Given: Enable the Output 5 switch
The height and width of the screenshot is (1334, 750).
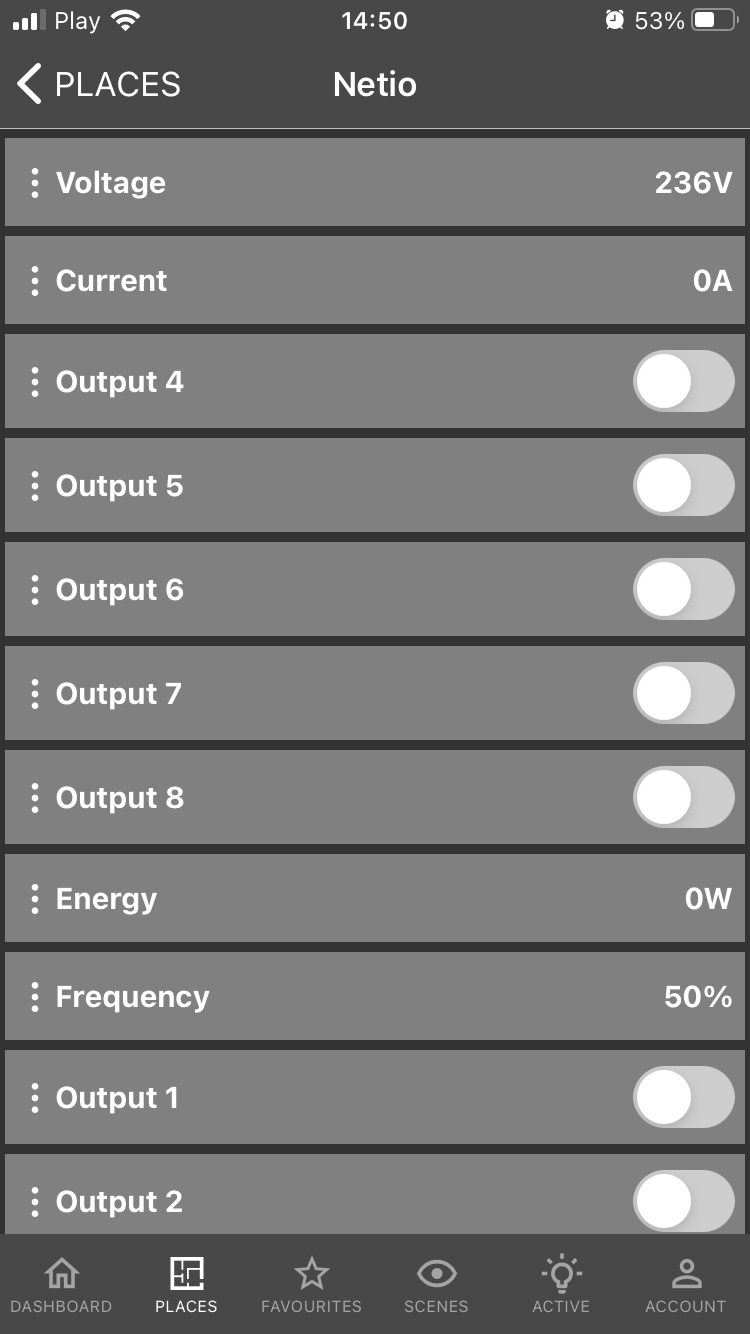Looking at the screenshot, I should (684, 485).
